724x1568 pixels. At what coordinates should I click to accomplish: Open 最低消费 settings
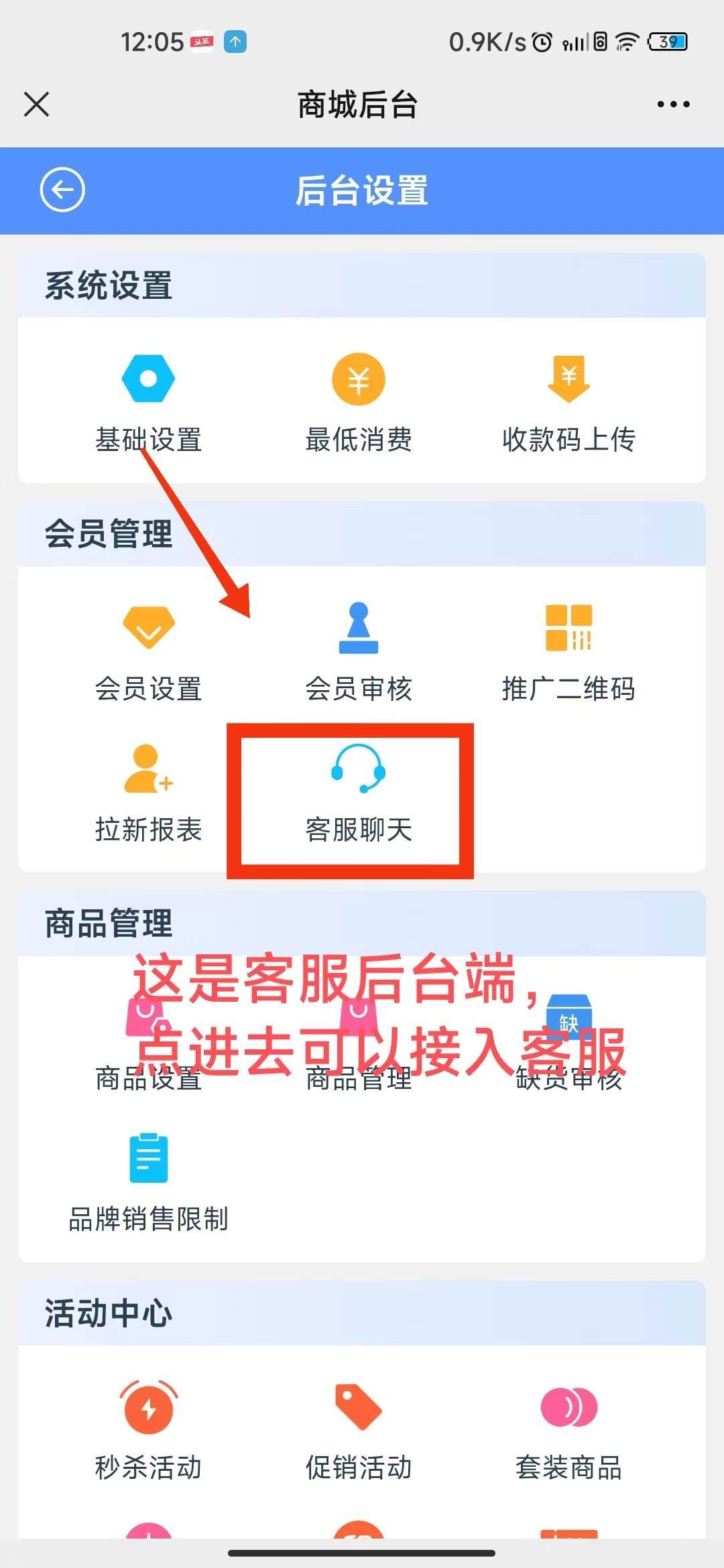[x=359, y=403]
